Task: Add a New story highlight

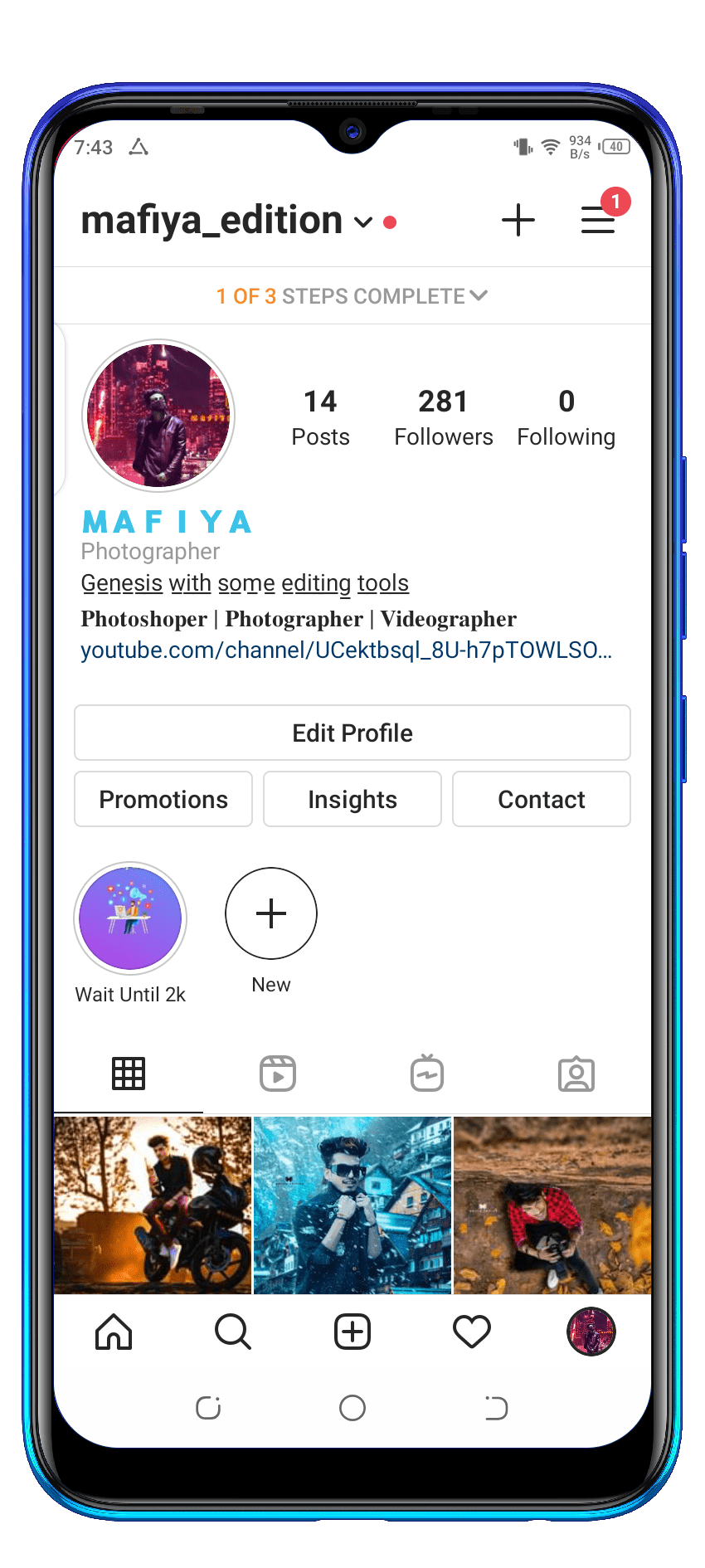Action: click(271, 913)
